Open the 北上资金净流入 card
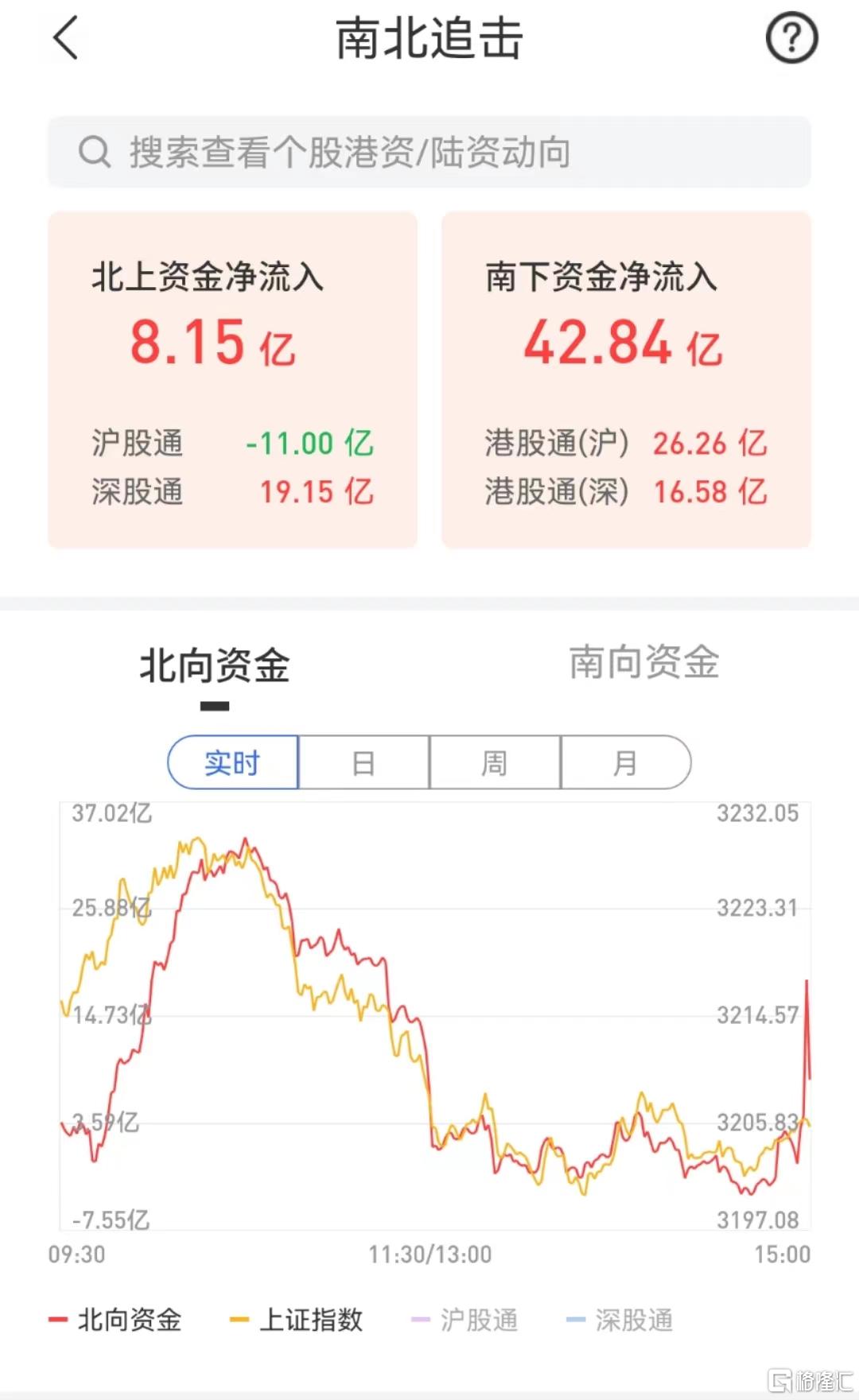 coord(233,379)
